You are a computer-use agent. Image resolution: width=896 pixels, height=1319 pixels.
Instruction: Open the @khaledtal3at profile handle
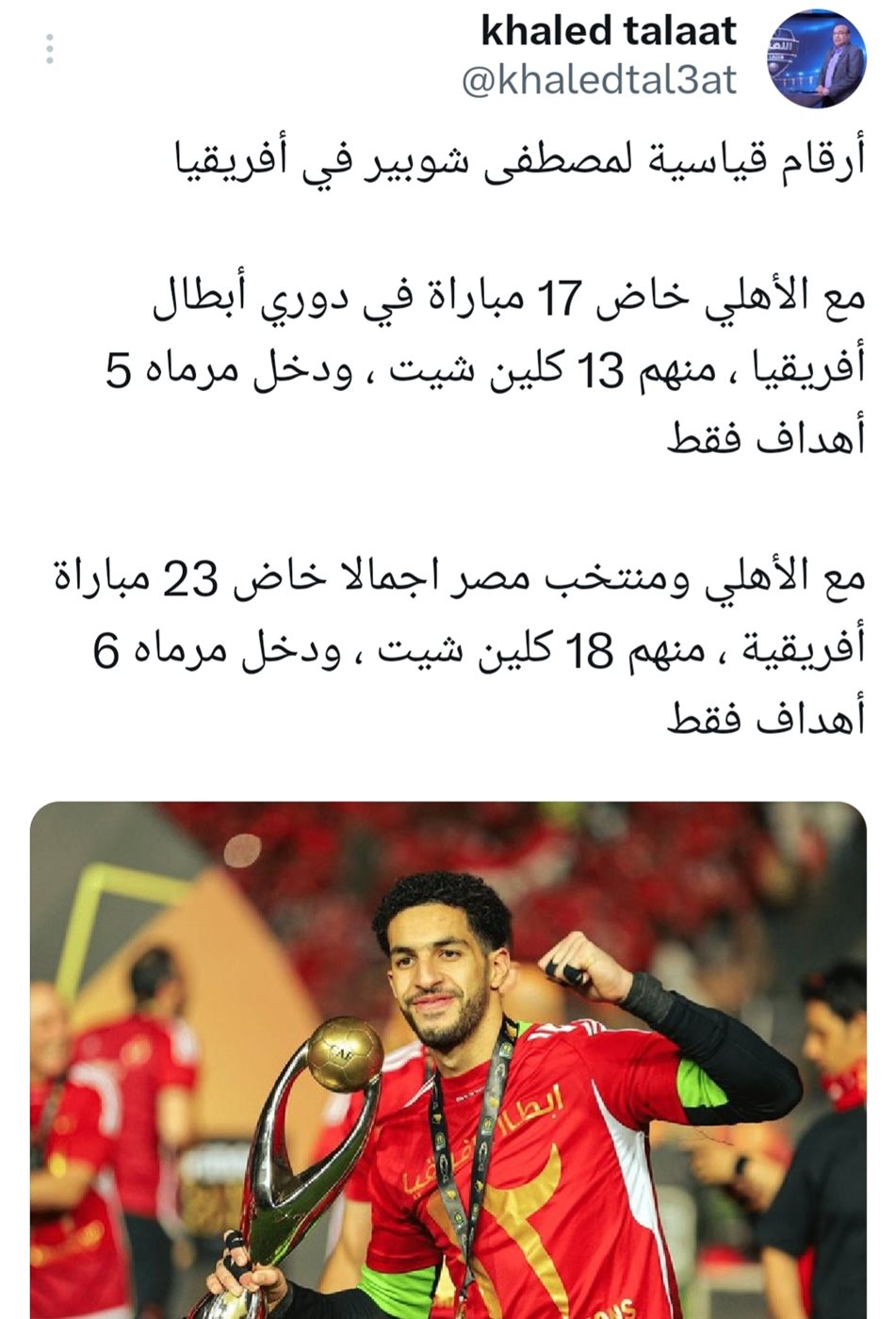[x=599, y=81]
